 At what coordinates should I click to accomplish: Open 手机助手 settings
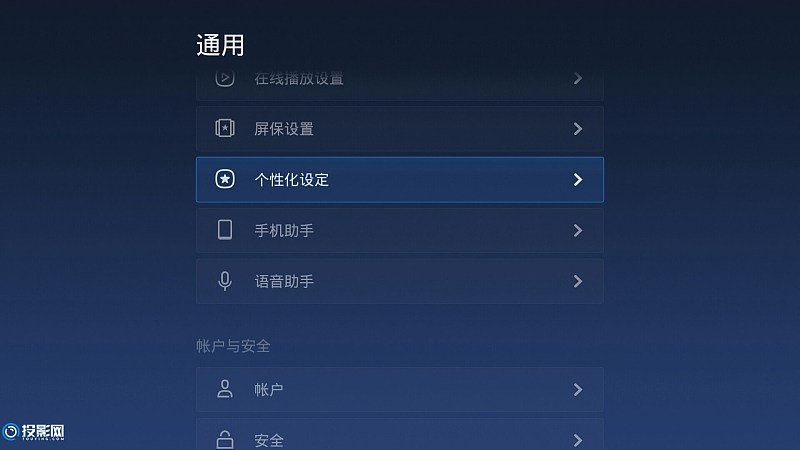pos(399,231)
